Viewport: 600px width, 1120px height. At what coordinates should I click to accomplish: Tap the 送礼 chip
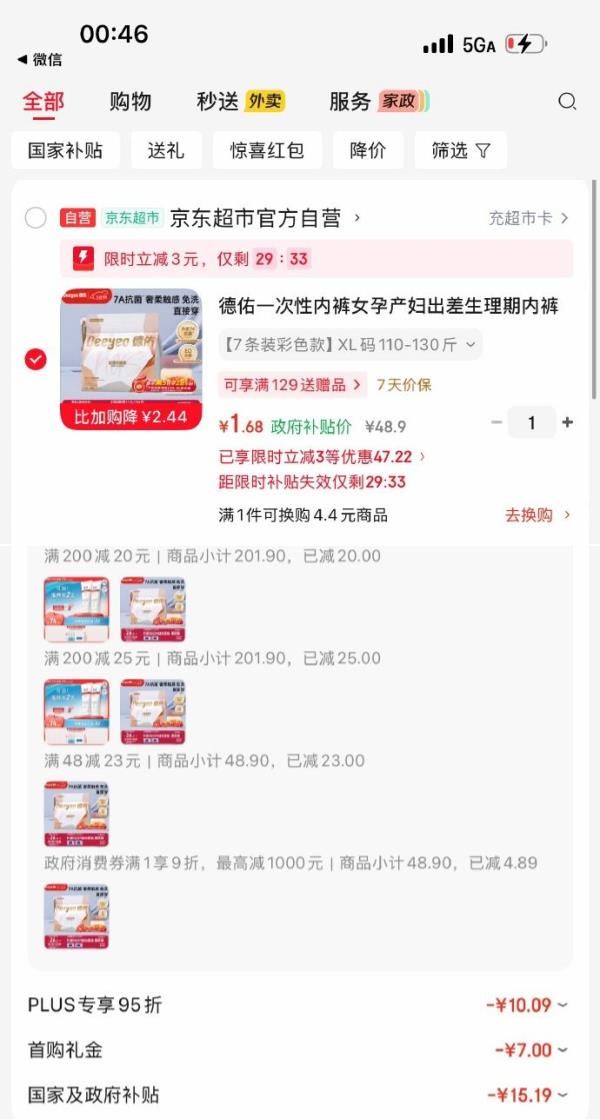(x=166, y=150)
